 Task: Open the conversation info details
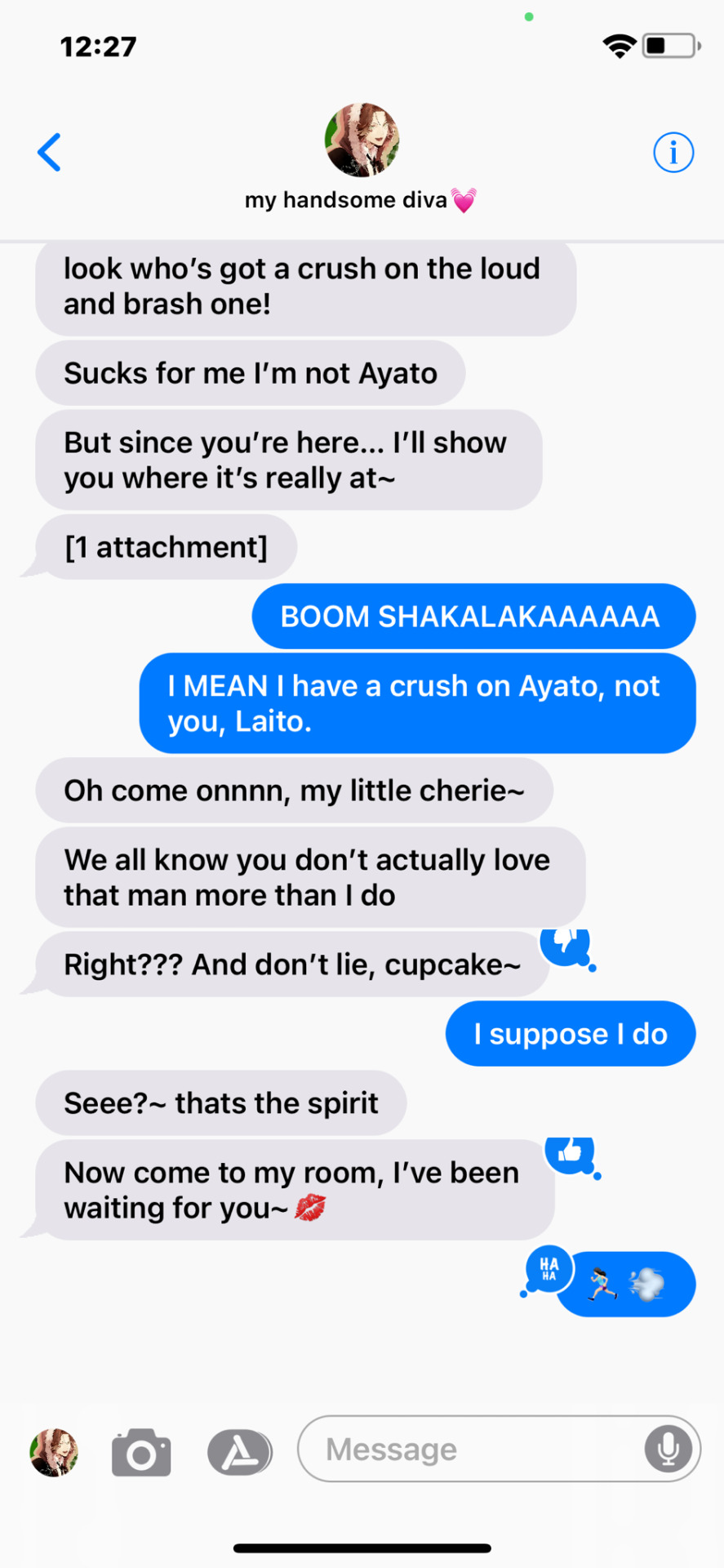click(x=673, y=152)
